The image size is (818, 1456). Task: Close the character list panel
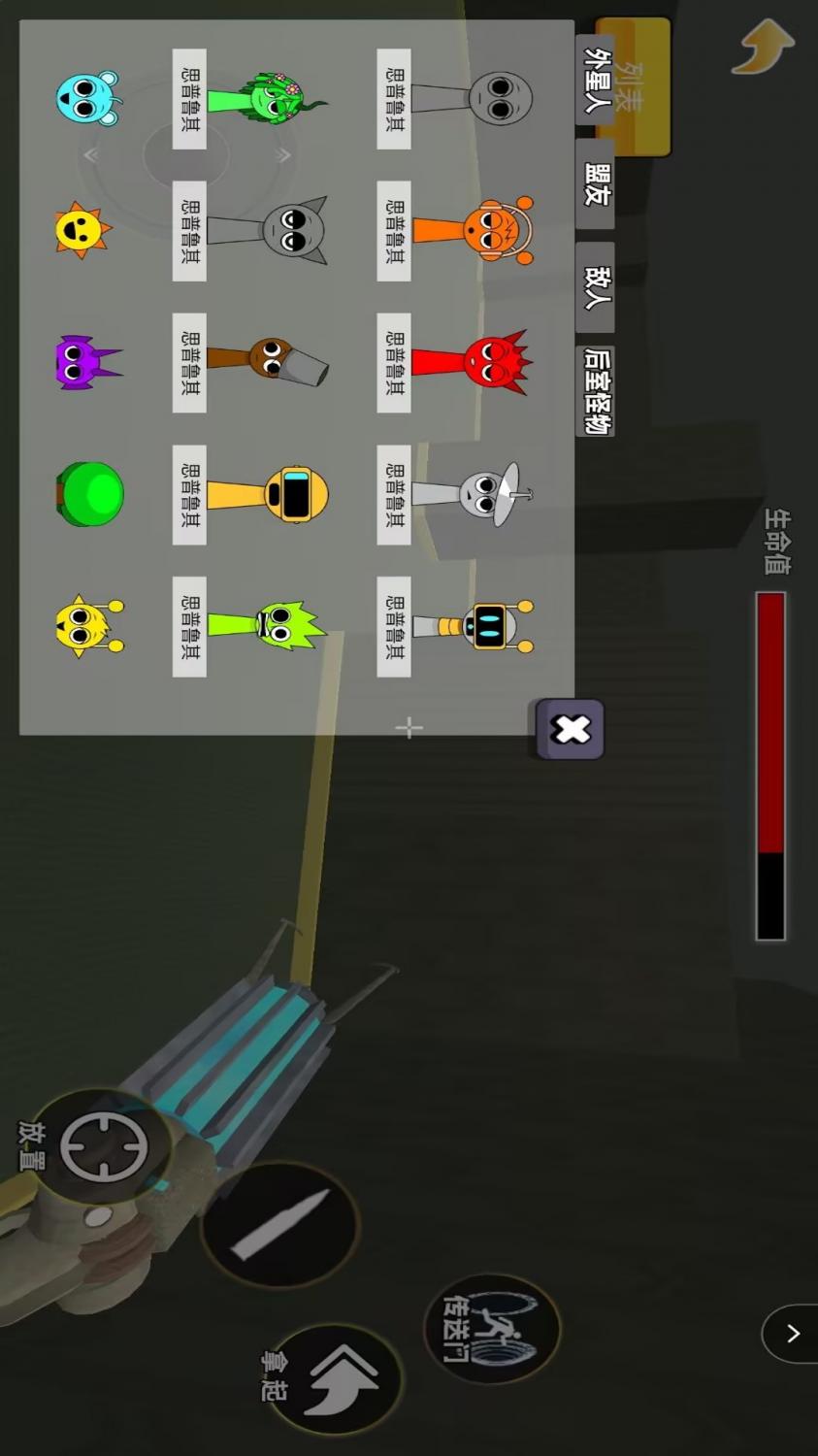pos(571,729)
